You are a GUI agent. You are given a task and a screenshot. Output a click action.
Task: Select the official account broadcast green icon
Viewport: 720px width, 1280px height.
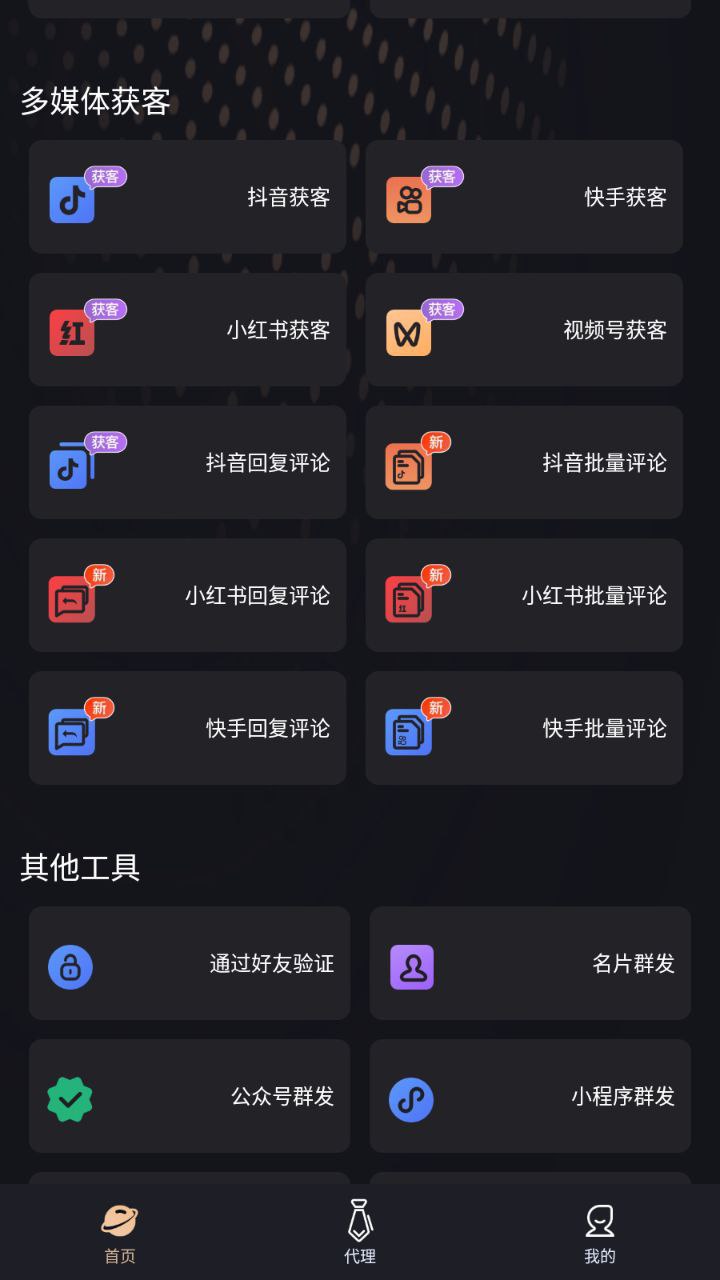(x=69, y=1099)
